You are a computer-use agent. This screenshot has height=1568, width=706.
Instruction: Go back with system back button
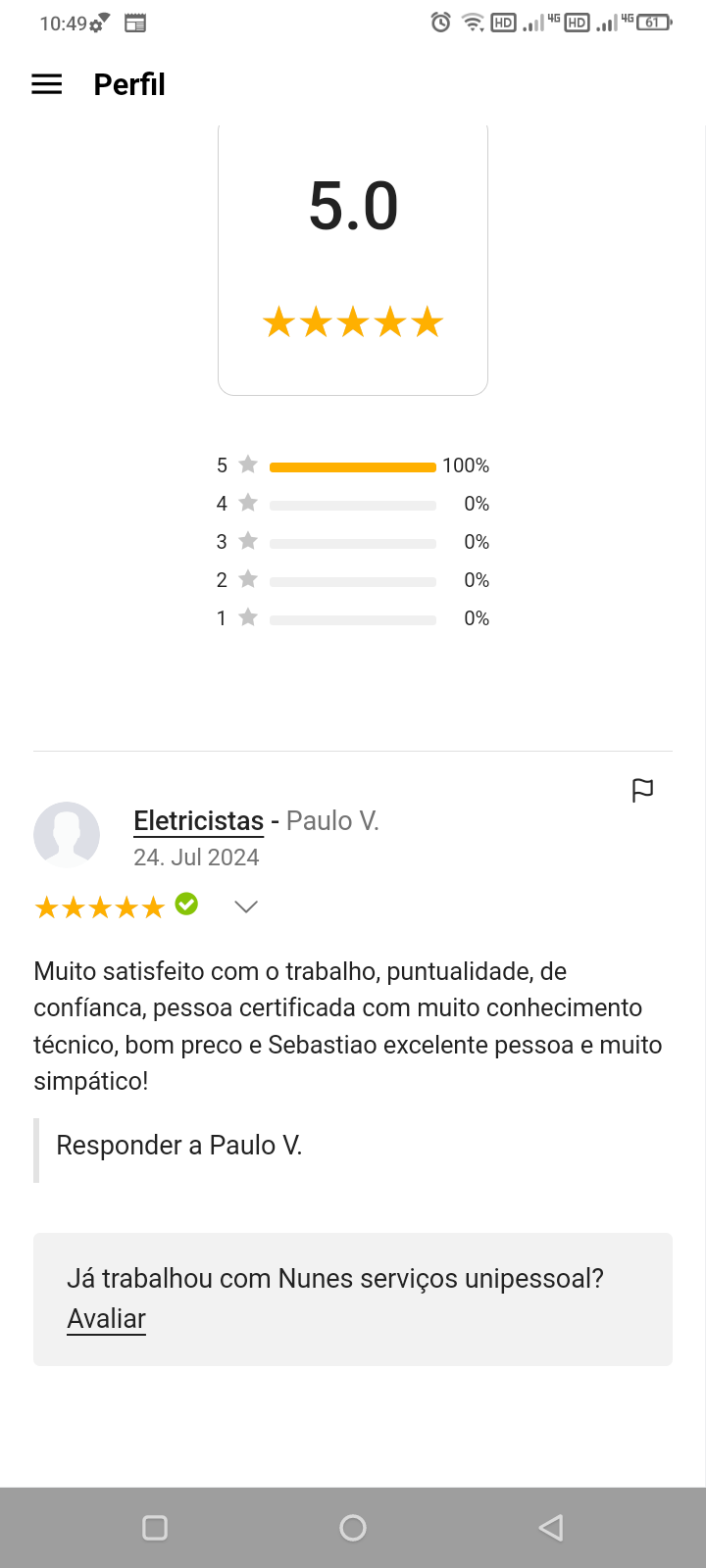(551, 1527)
